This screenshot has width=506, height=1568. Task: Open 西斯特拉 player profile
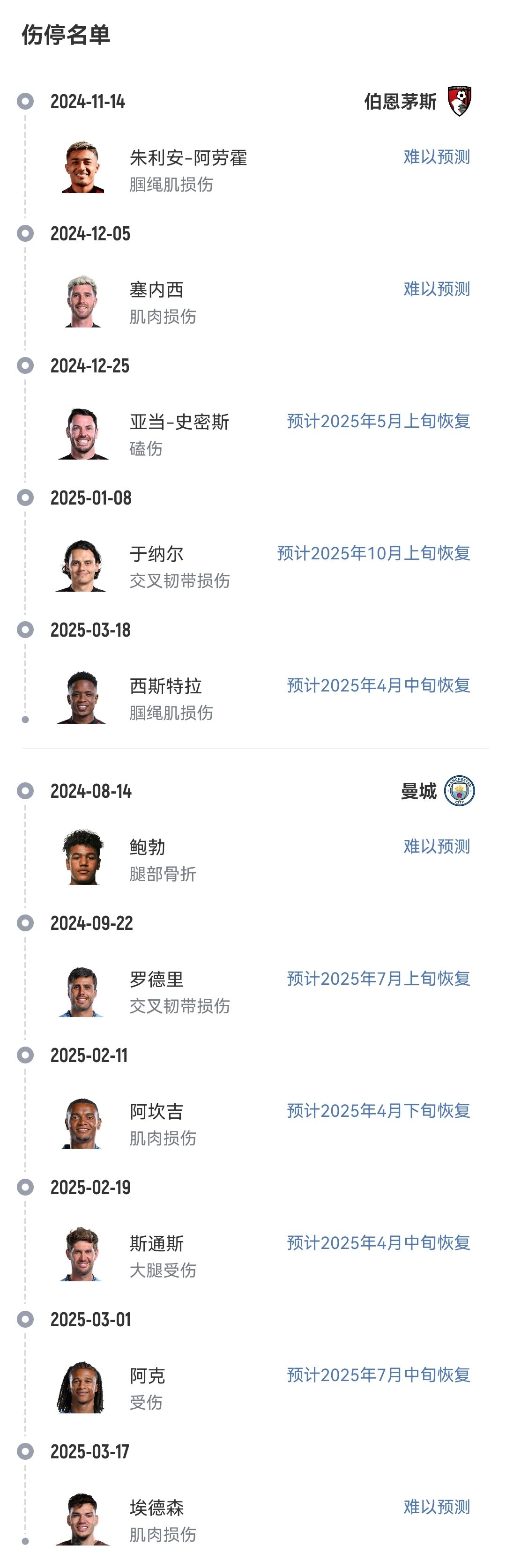(x=166, y=687)
